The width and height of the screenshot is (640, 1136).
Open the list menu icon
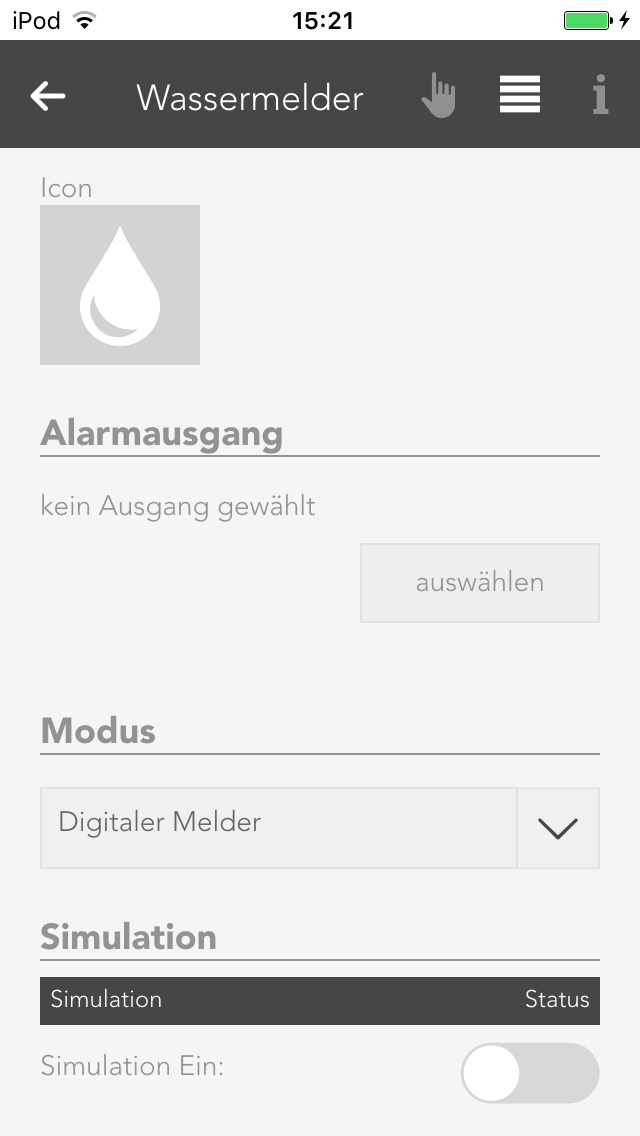[x=520, y=94]
